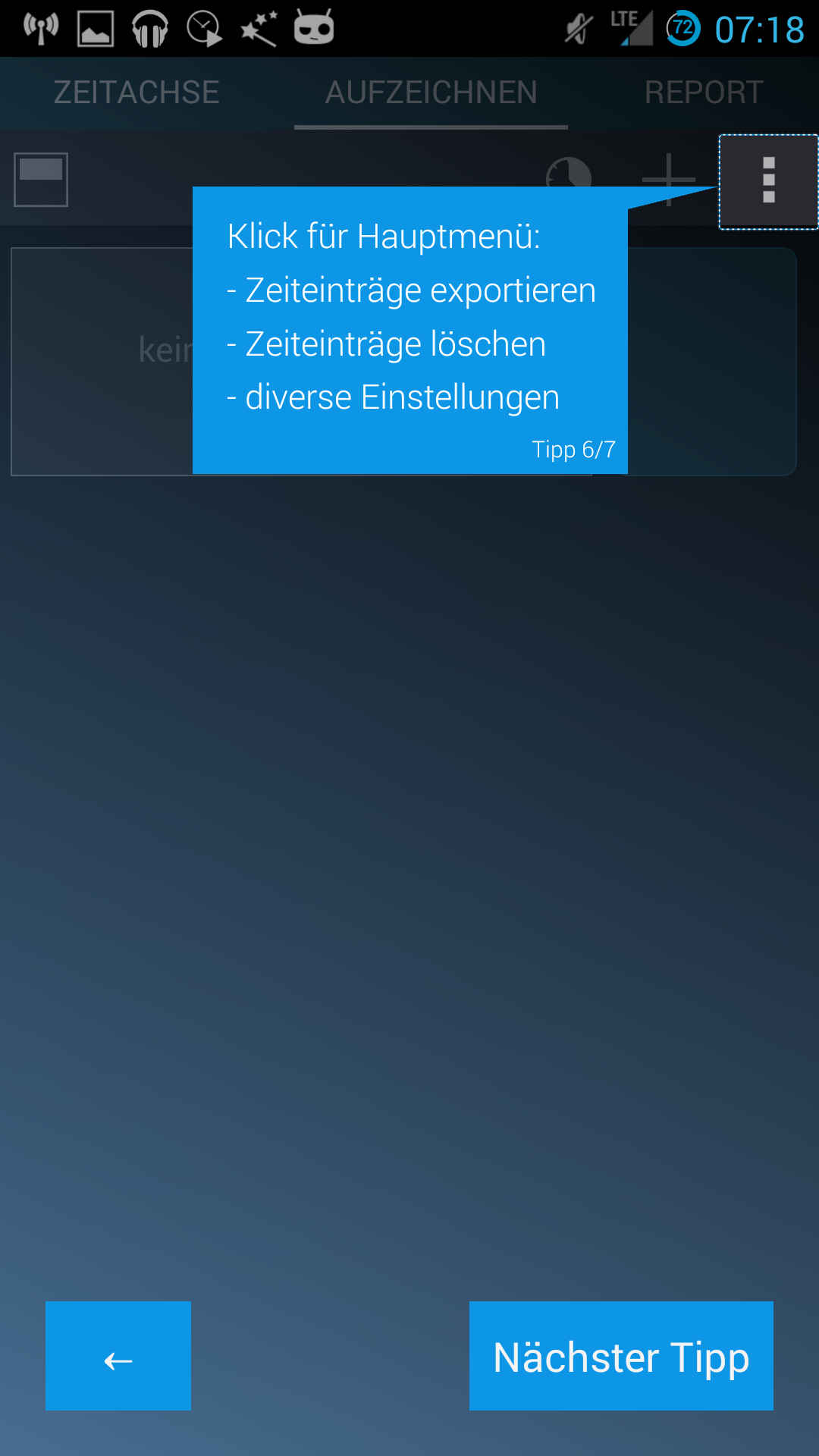
Task: Go back to the previous tip
Action: point(118,1356)
